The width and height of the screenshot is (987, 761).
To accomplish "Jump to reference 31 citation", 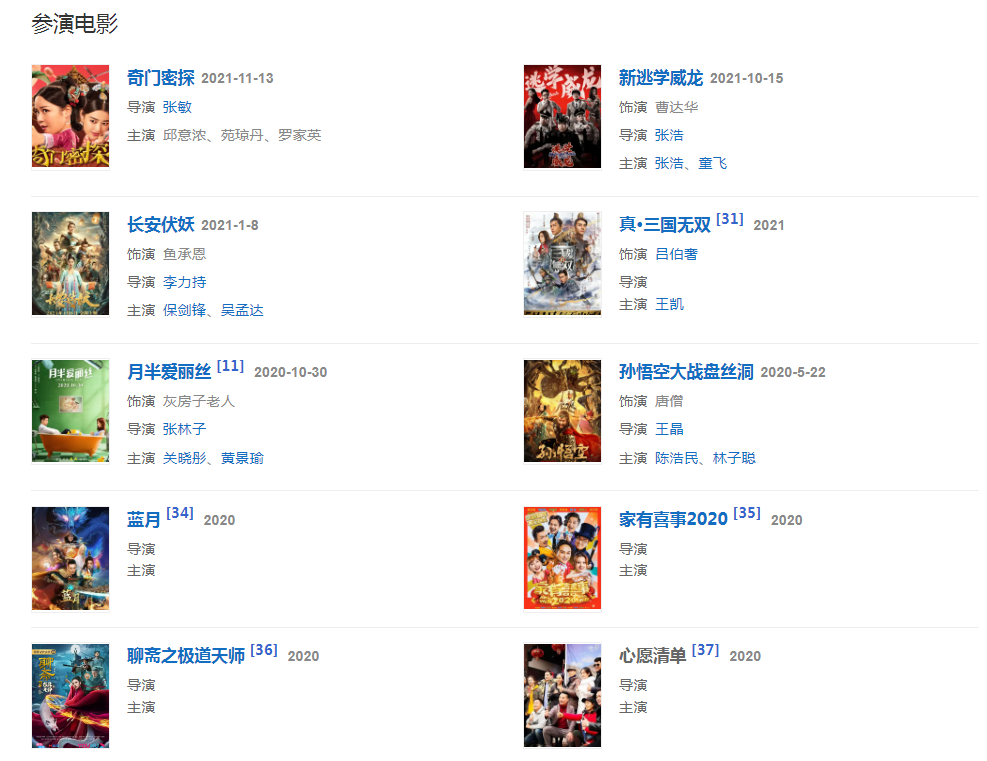I will point(730,219).
